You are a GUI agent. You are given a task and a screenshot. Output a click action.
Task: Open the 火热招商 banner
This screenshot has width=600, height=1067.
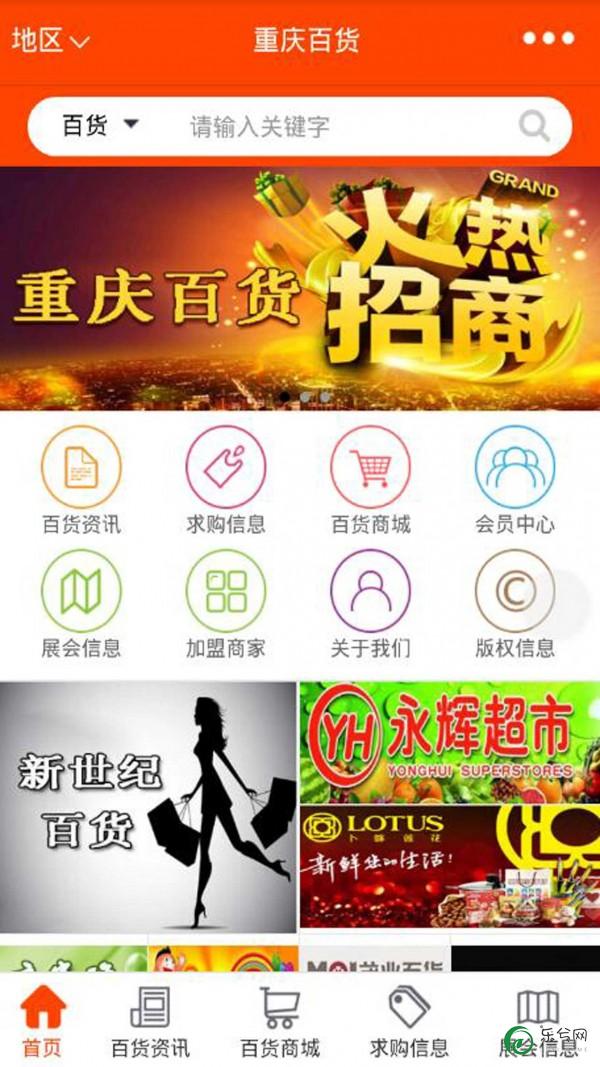300,288
